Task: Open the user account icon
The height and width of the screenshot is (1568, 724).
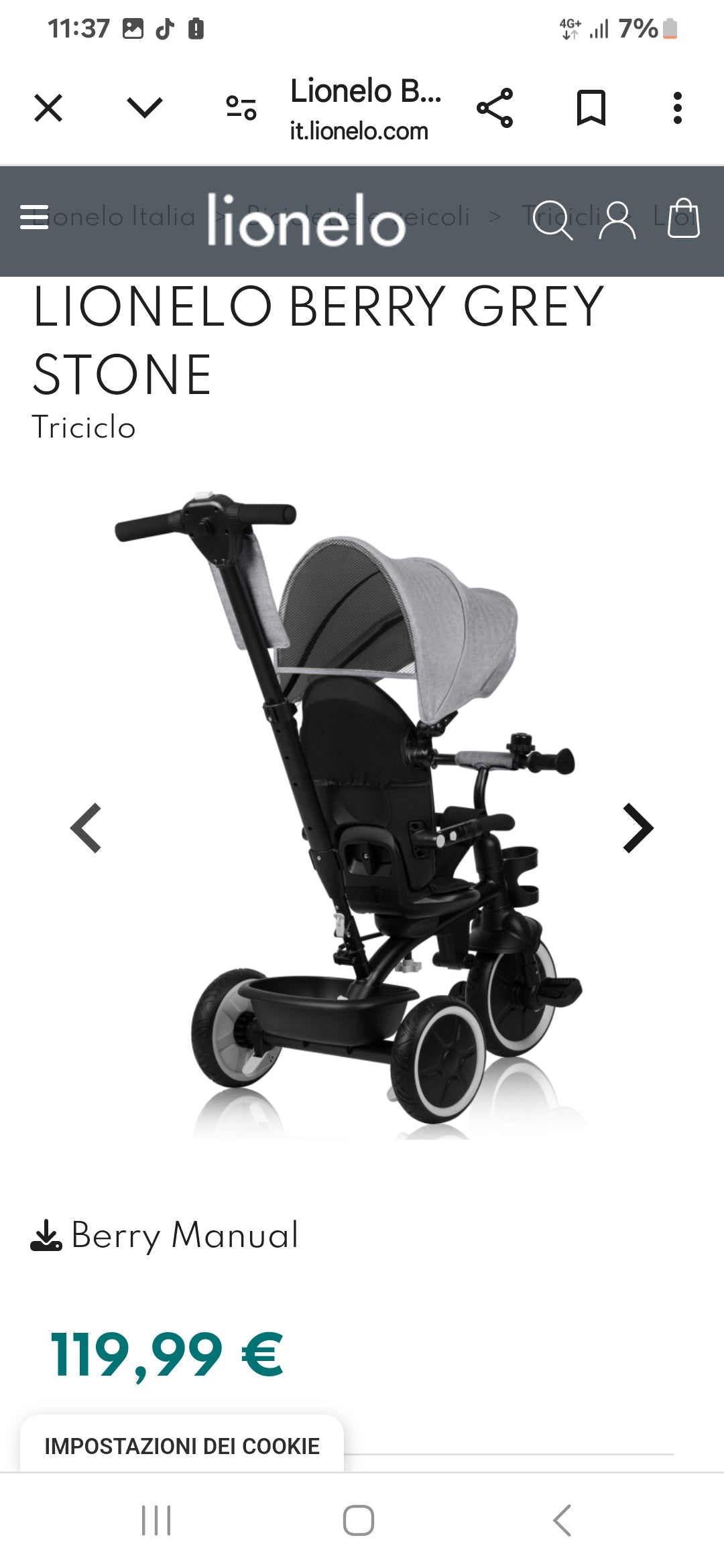Action: [x=617, y=219]
